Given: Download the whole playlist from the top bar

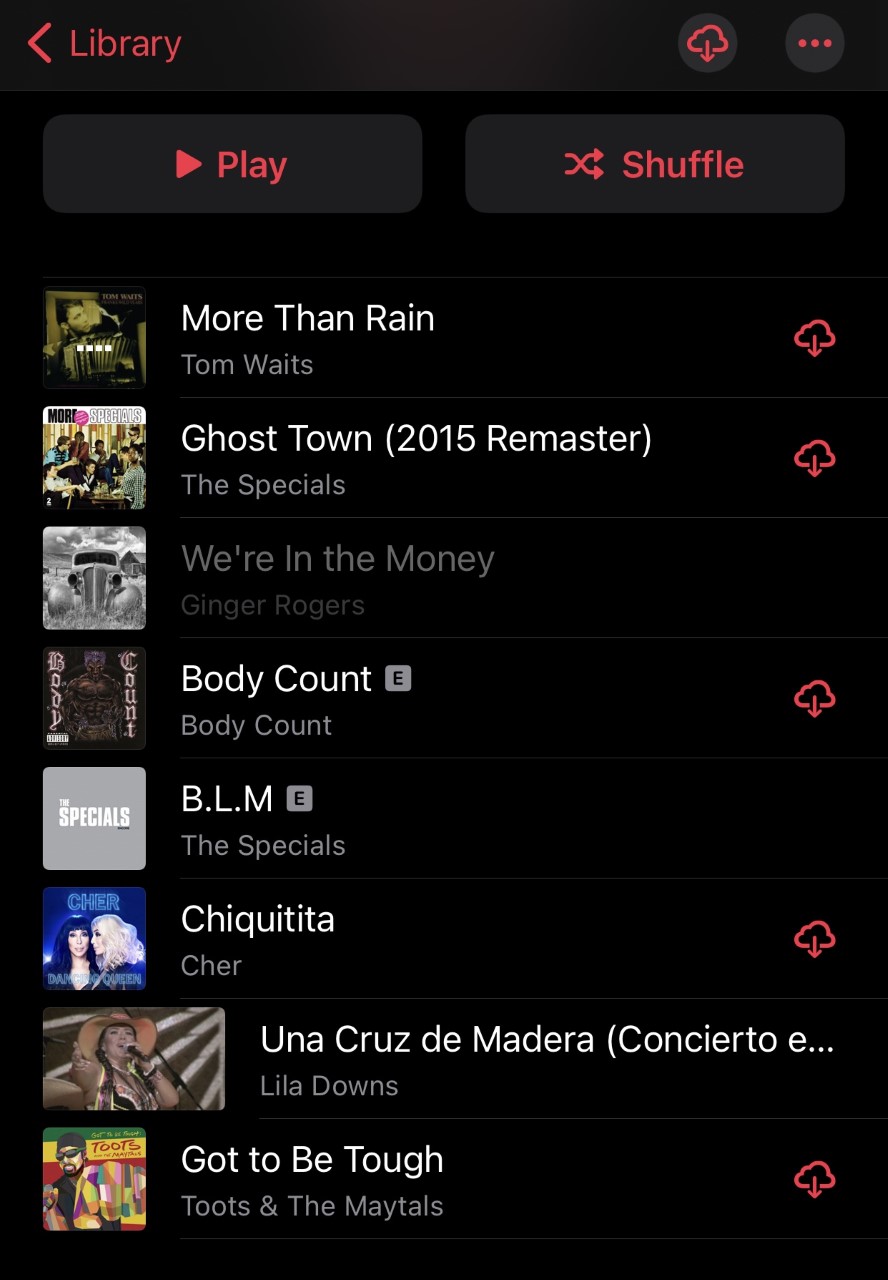Looking at the screenshot, I should 707,43.
